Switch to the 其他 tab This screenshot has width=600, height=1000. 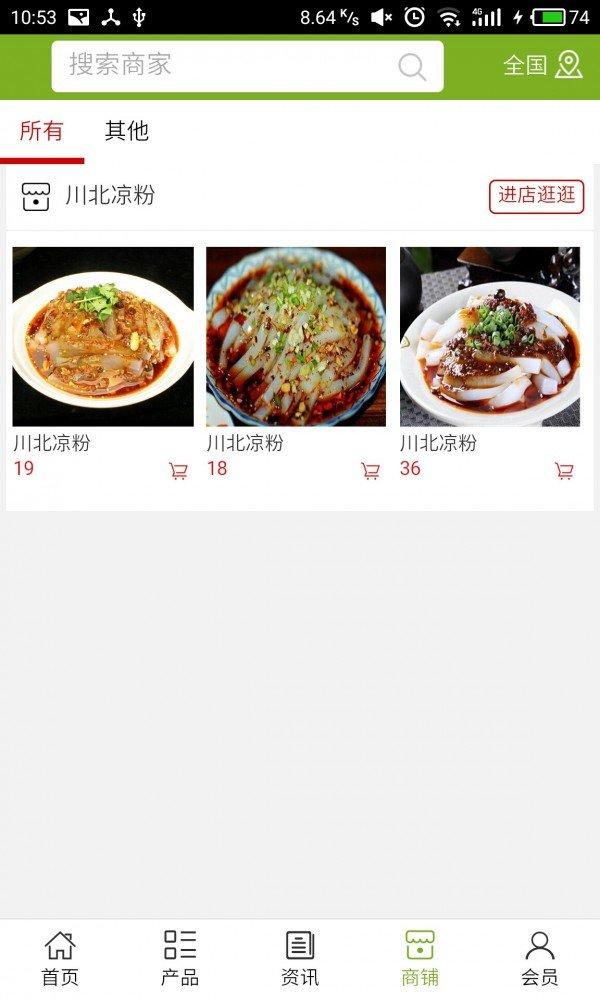(x=127, y=131)
